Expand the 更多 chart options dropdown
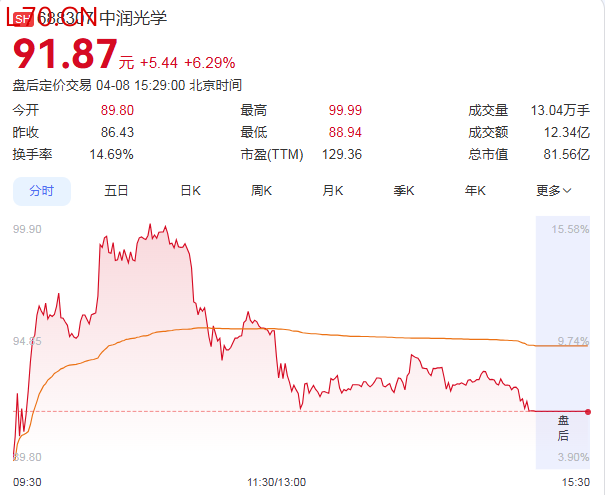Screen dimensions: 605x495 pyautogui.click(x=553, y=190)
